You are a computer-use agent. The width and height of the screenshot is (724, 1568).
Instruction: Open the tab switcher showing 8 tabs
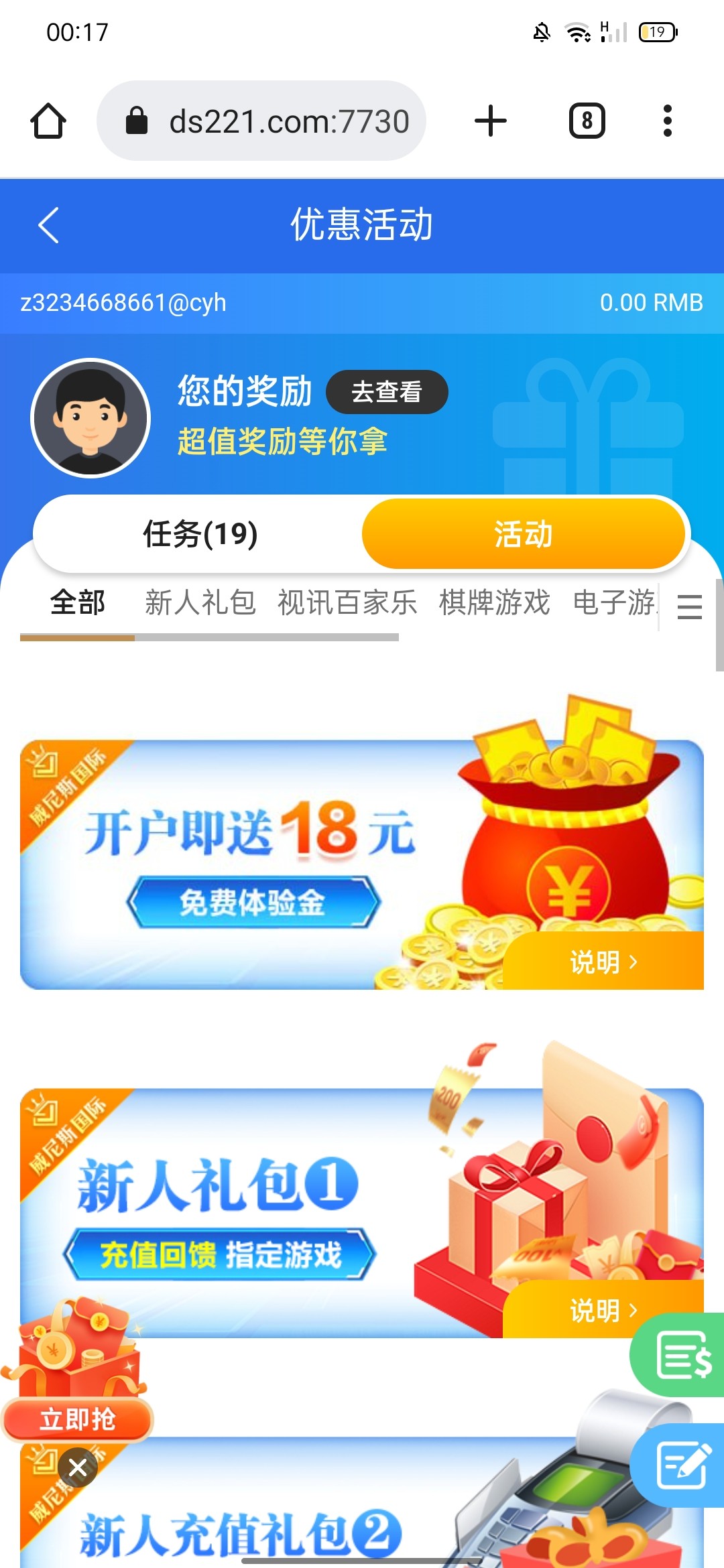(587, 121)
